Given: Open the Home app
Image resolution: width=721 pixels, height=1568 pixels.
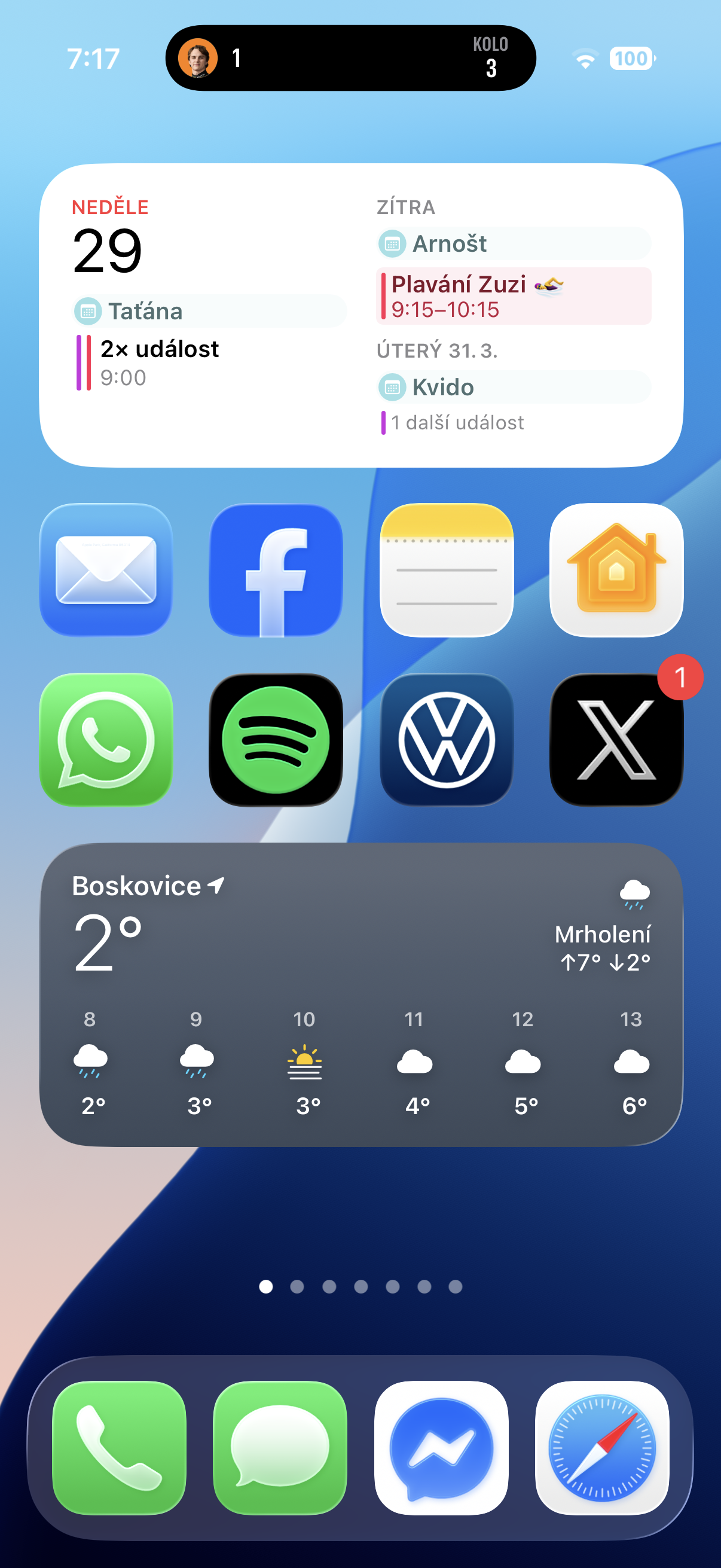Looking at the screenshot, I should pyautogui.click(x=616, y=570).
